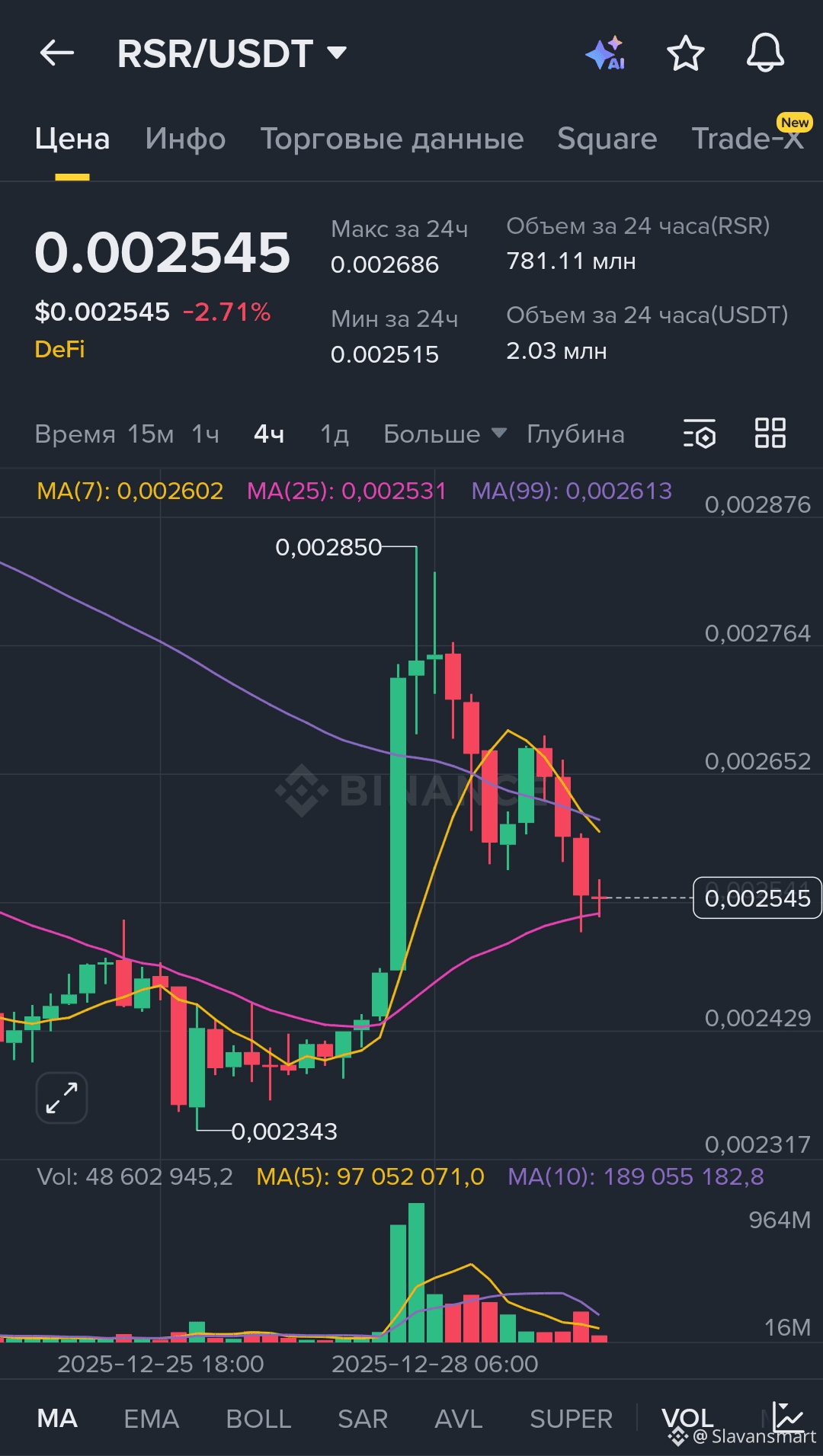The height and width of the screenshot is (1456, 823).
Task: Switch indicator to EMA
Action: [x=151, y=1419]
